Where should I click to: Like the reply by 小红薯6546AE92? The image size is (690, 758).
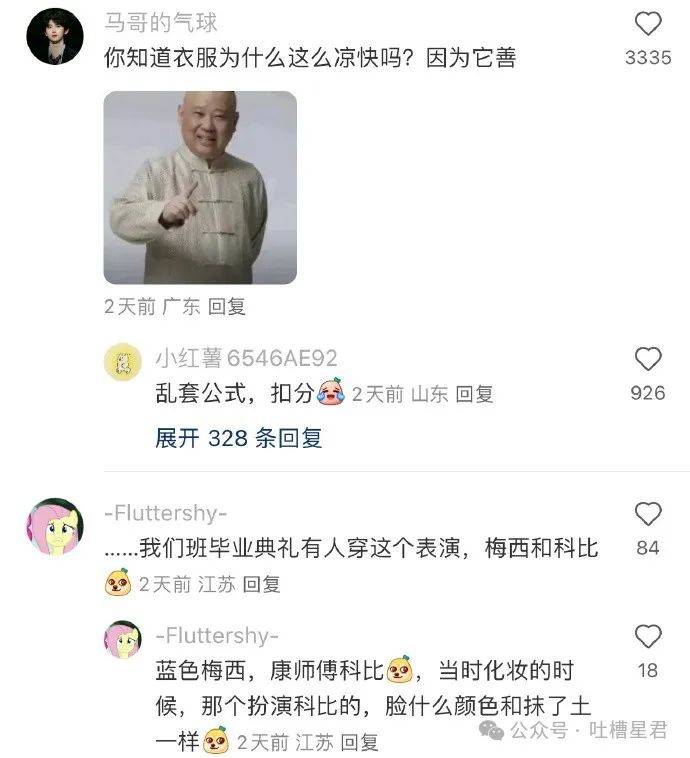coord(648,360)
